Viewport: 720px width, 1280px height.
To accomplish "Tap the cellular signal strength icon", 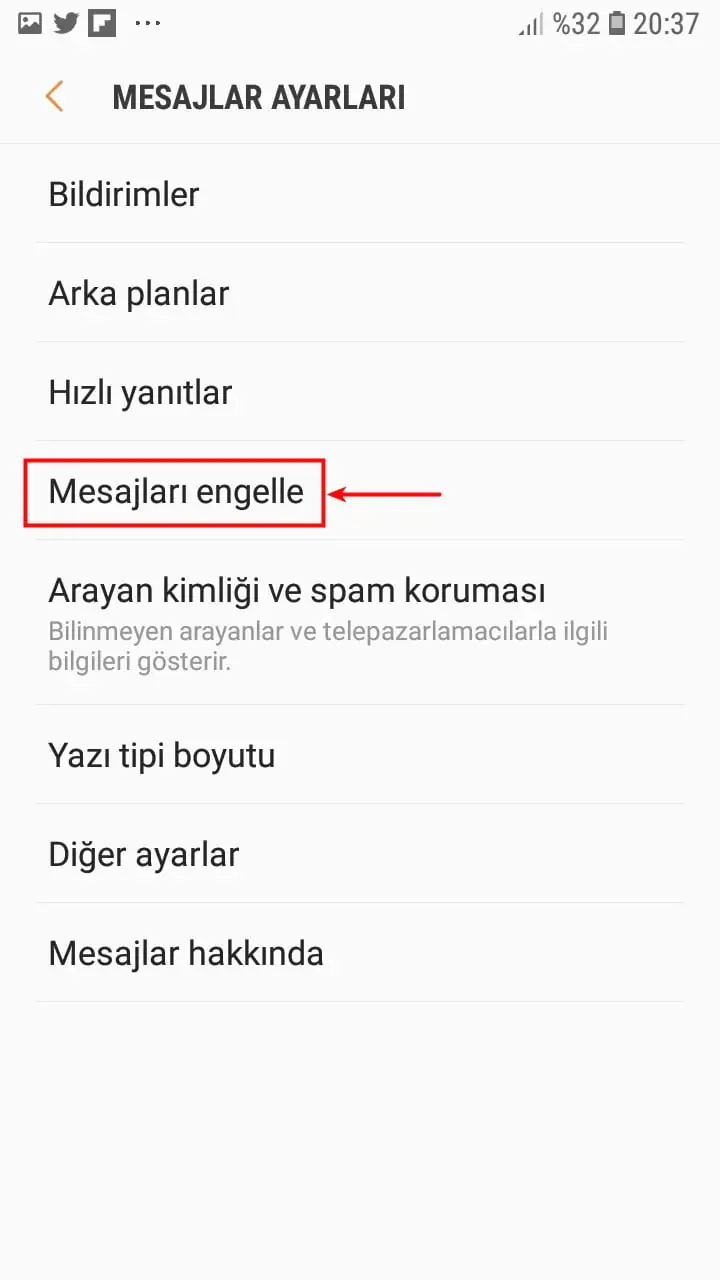I will click(532, 24).
